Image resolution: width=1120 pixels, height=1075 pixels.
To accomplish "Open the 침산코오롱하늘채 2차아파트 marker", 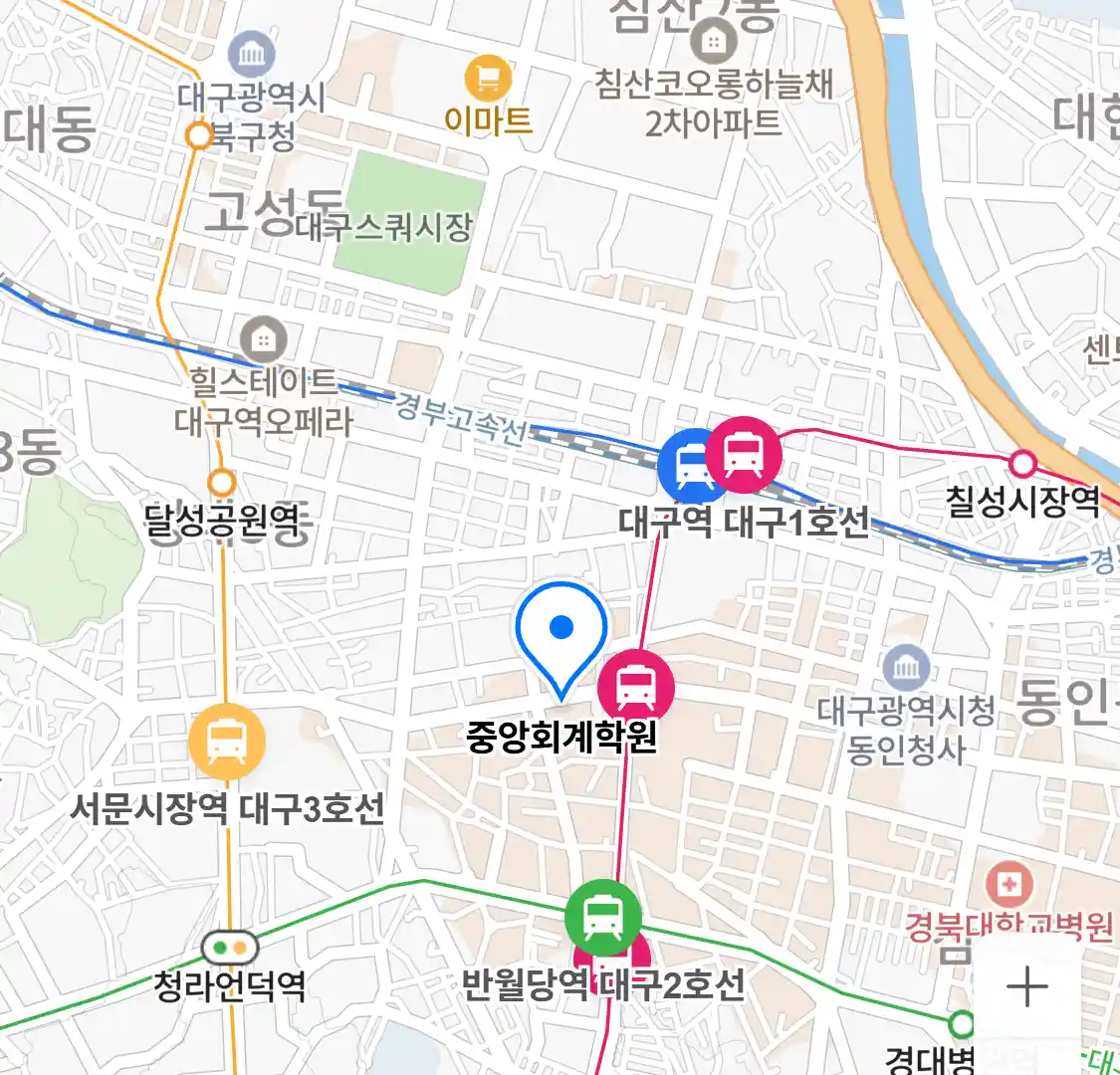I will pyautogui.click(x=713, y=41).
